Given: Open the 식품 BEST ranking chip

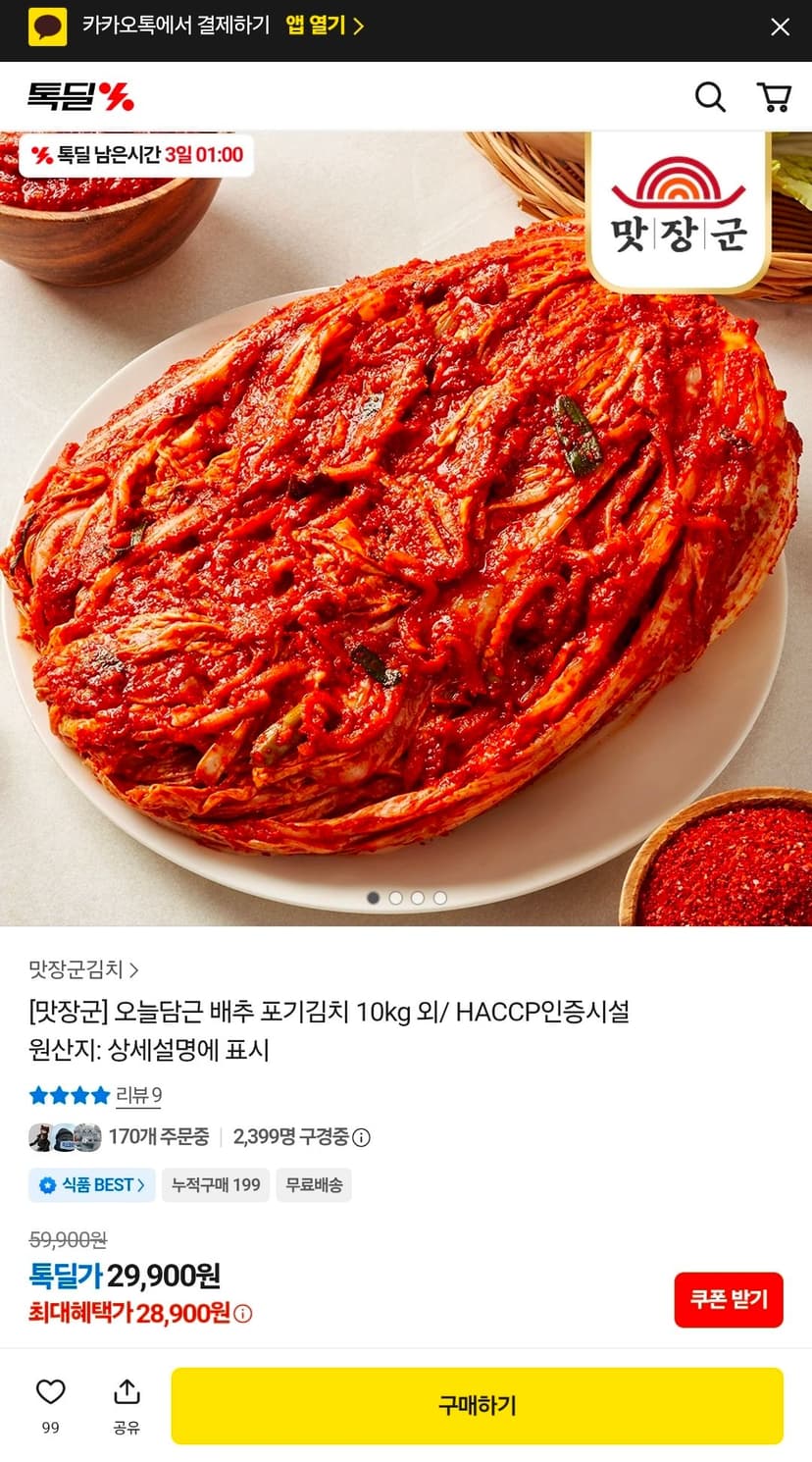Looking at the screenshot, I should pos(92,1184).
